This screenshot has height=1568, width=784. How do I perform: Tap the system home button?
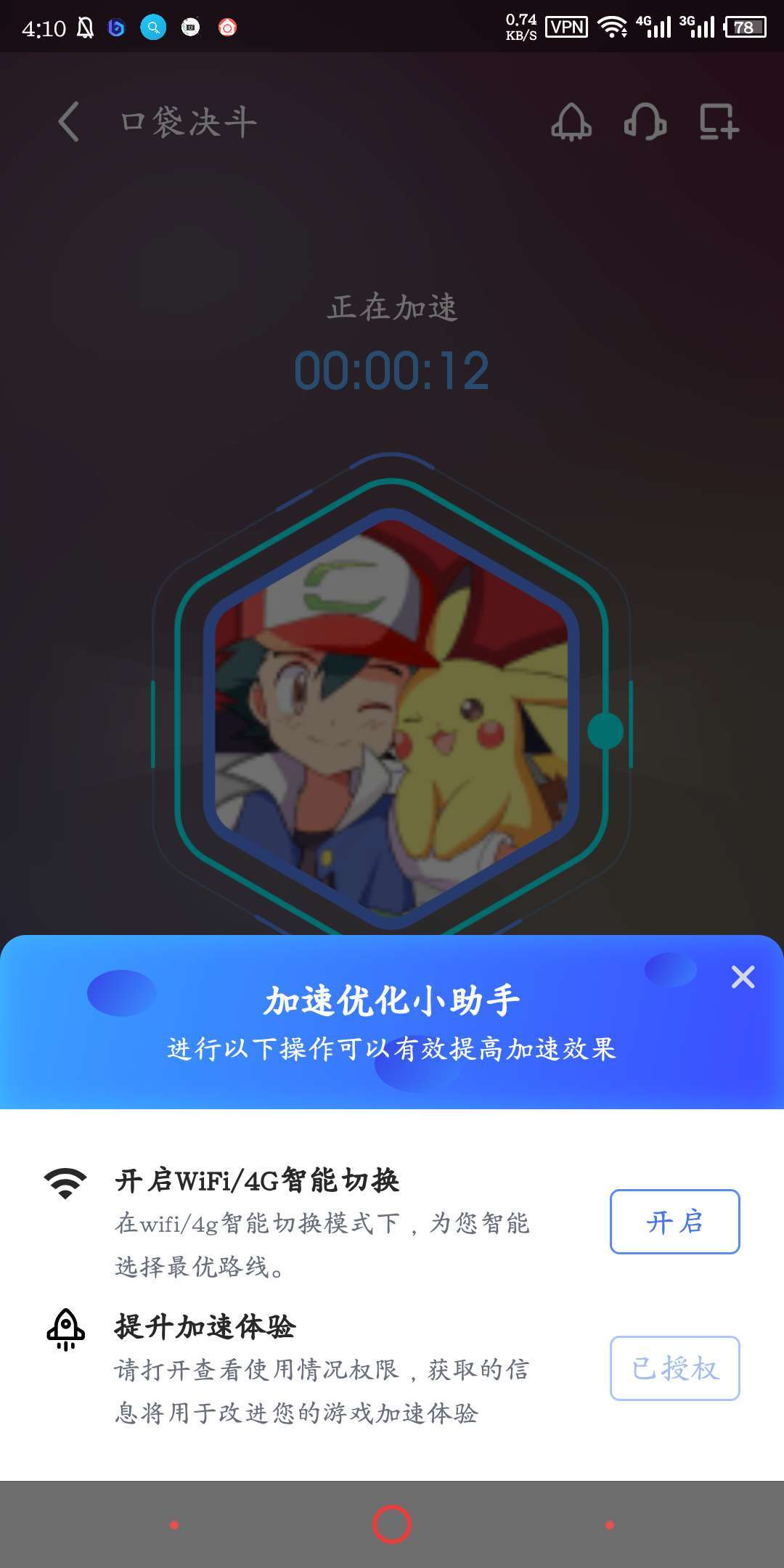pos(392,1524)
